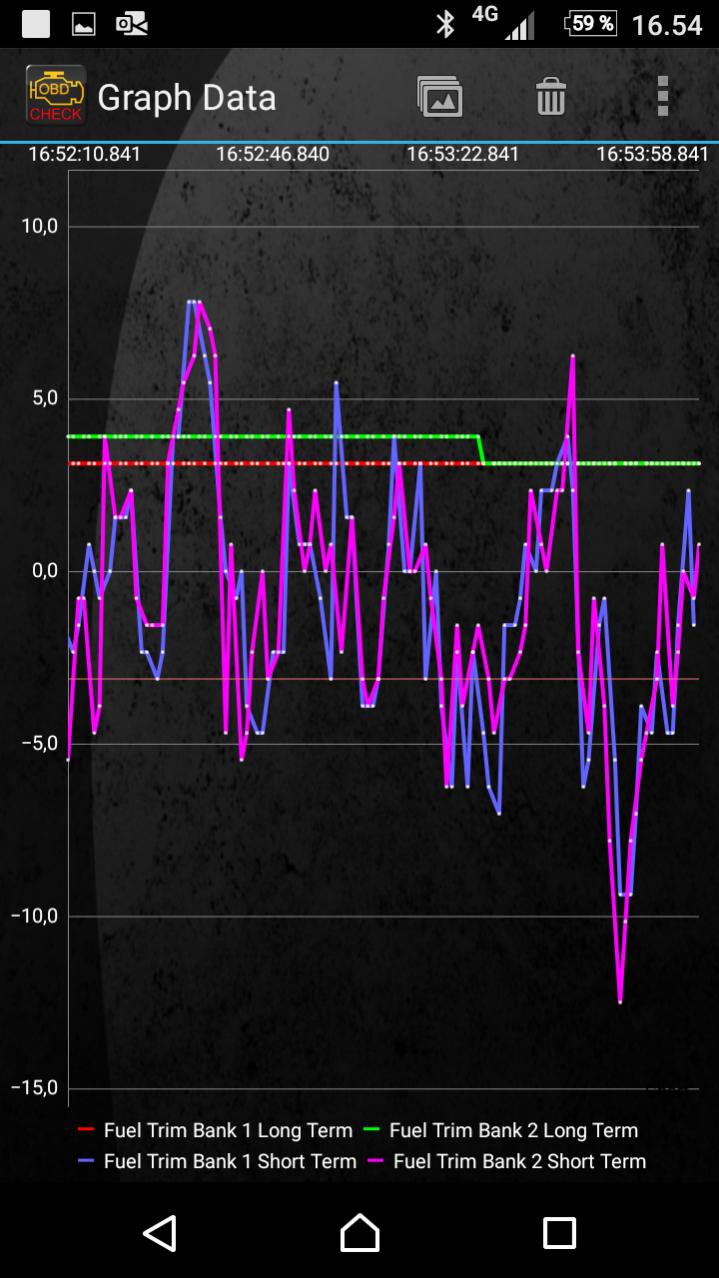Open the recent apps view

click(559, 1232)
